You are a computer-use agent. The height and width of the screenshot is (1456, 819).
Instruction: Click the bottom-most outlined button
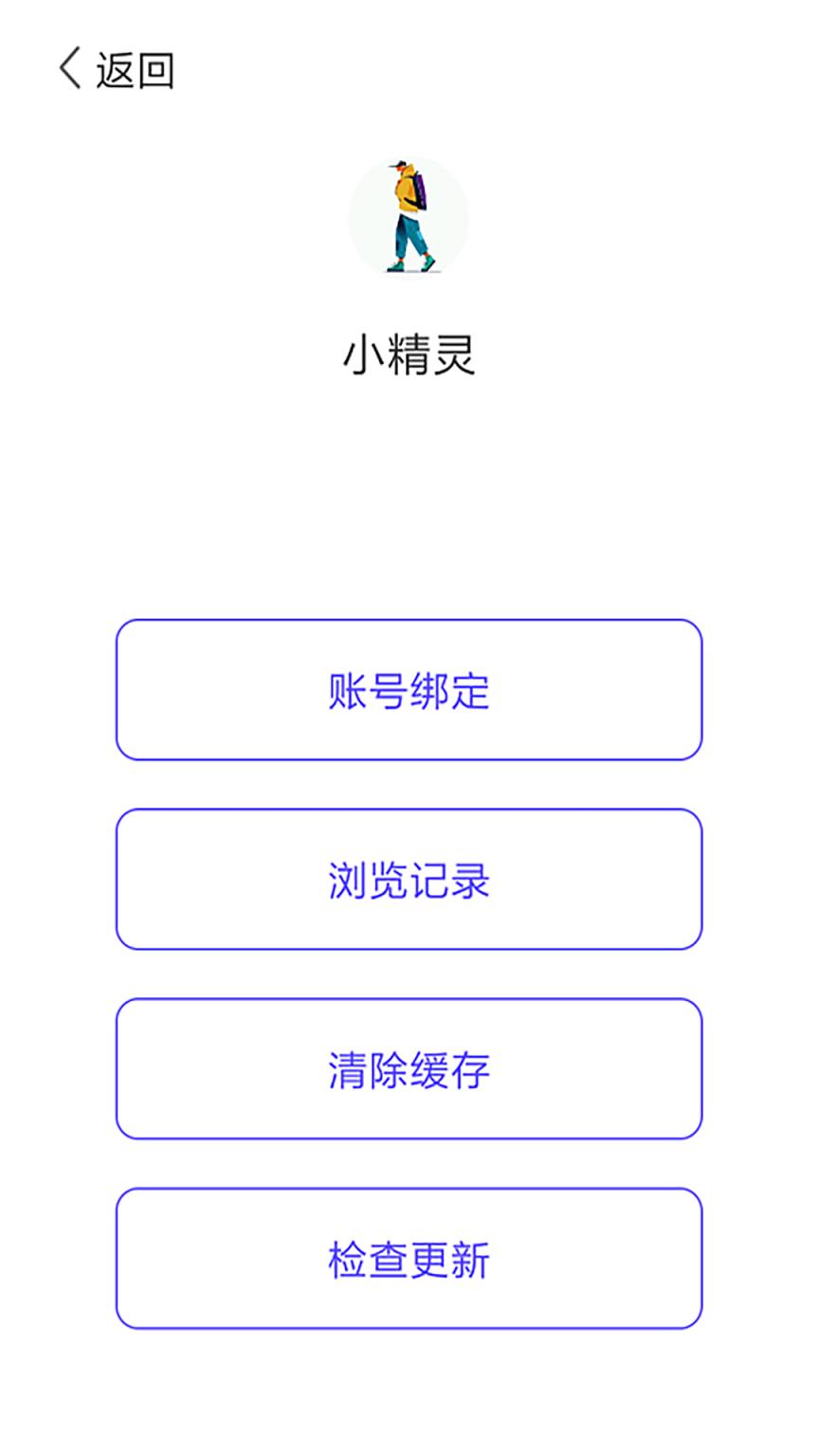[x=408, y=1258]
